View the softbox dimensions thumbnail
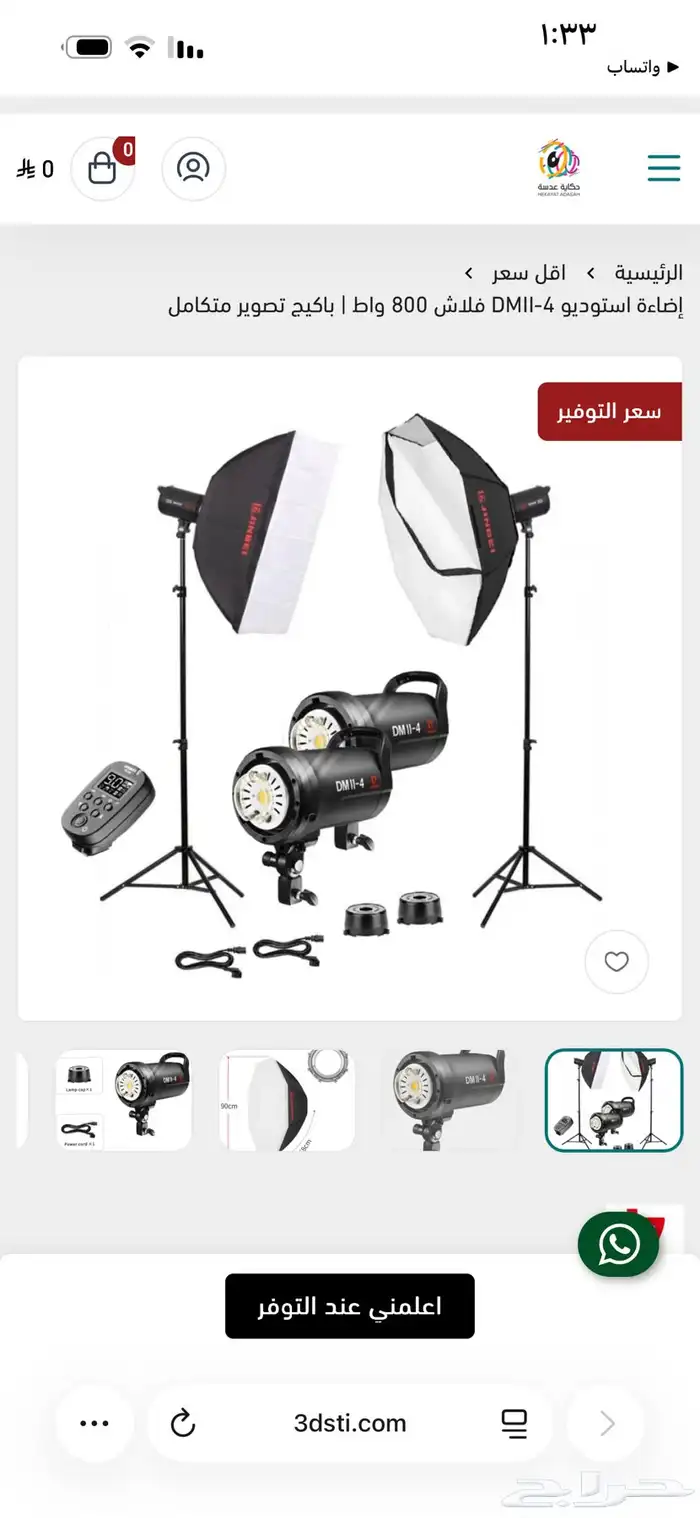Image resolution: width=700 pixels, height=1518 pixels. [x=287, y=1100]
